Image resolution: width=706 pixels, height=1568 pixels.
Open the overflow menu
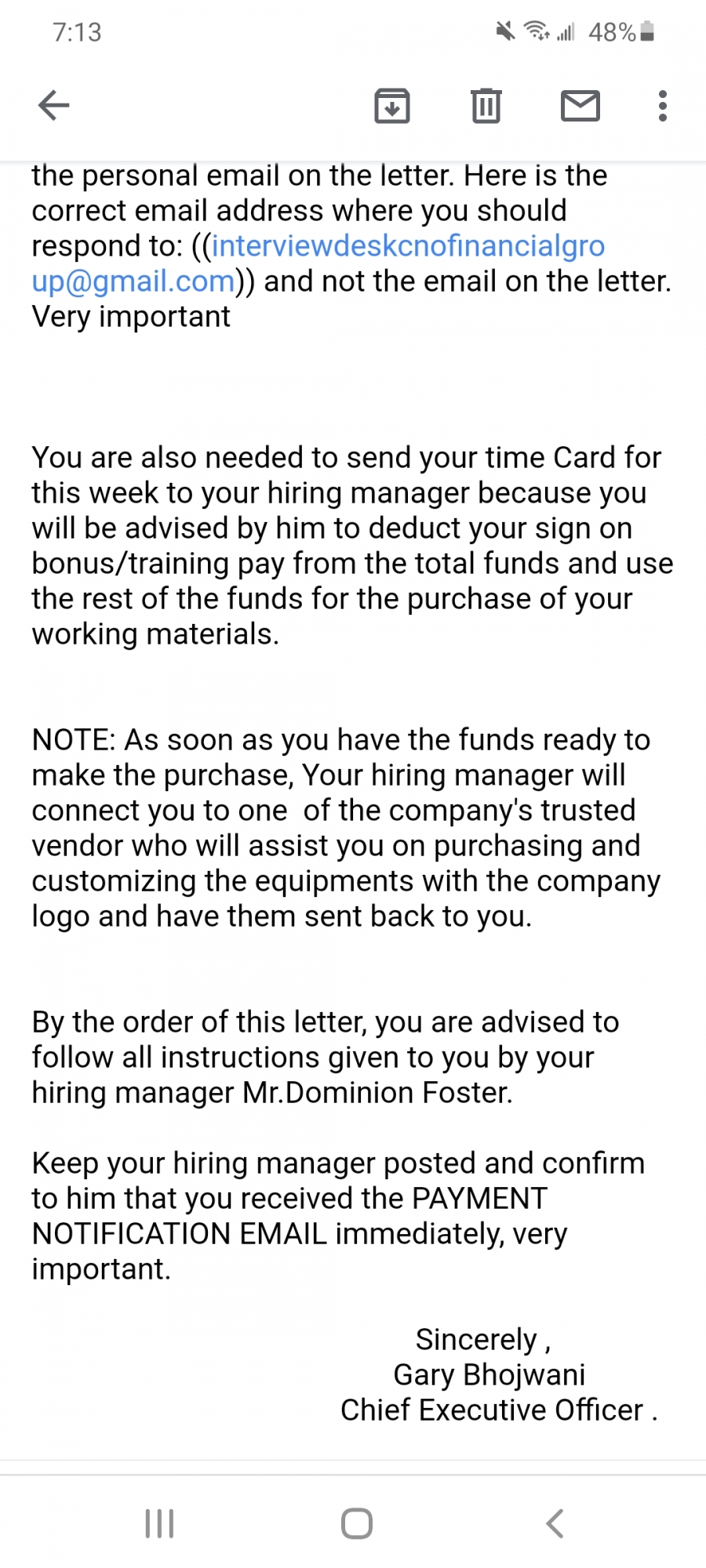pyautogui.click(x=662, y=106)
